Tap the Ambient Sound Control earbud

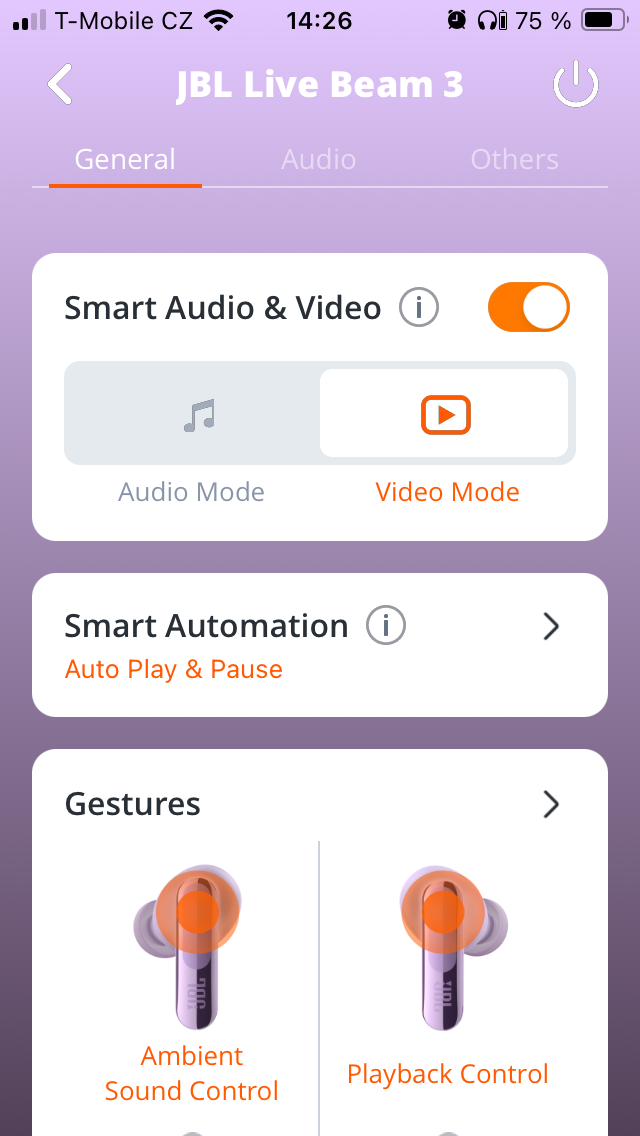tap(192, 945)
